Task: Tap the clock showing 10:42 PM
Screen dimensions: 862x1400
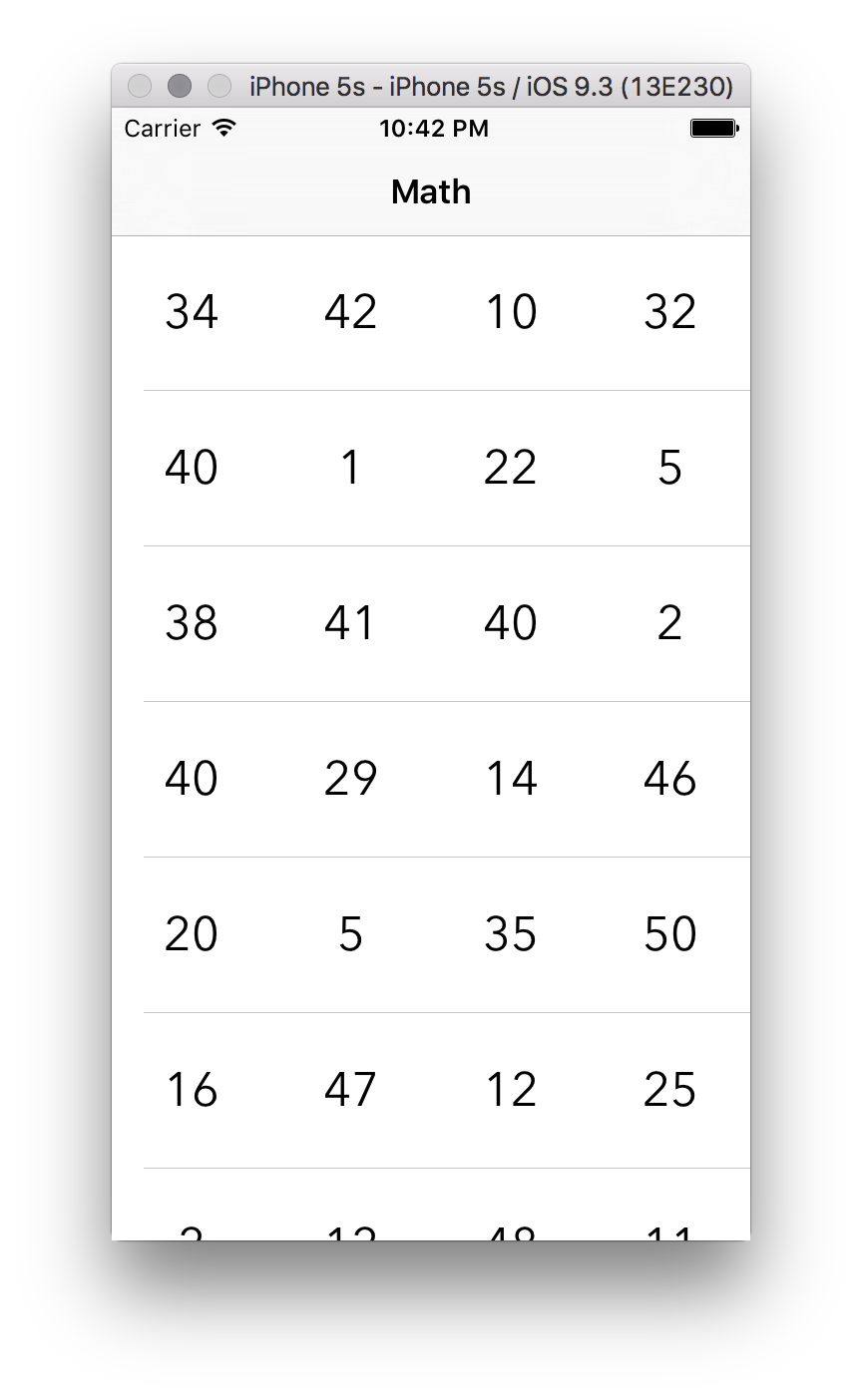Action: click(x=433, y=128)
